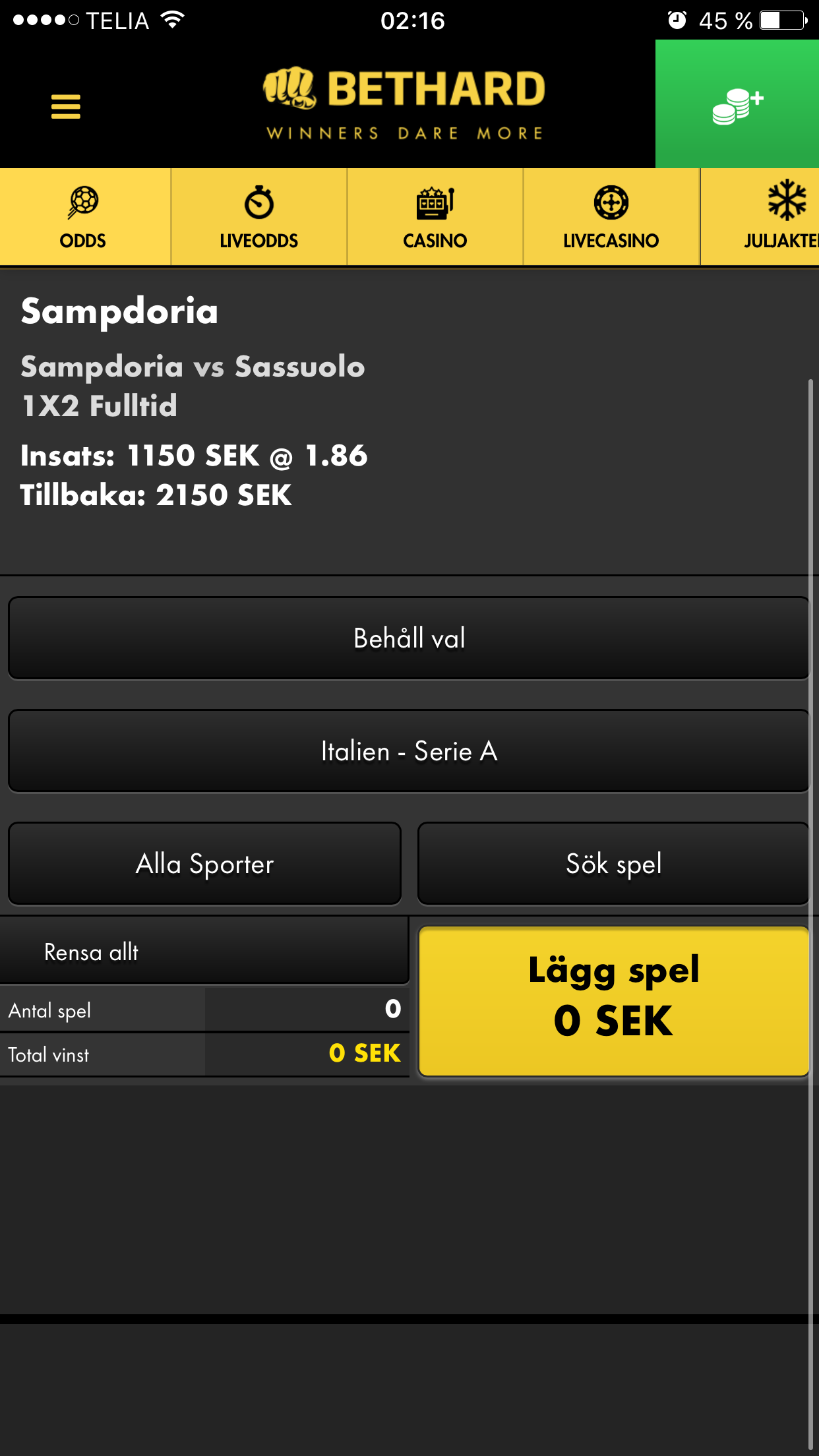Switch to the Liveodds tab

[259, 217]
